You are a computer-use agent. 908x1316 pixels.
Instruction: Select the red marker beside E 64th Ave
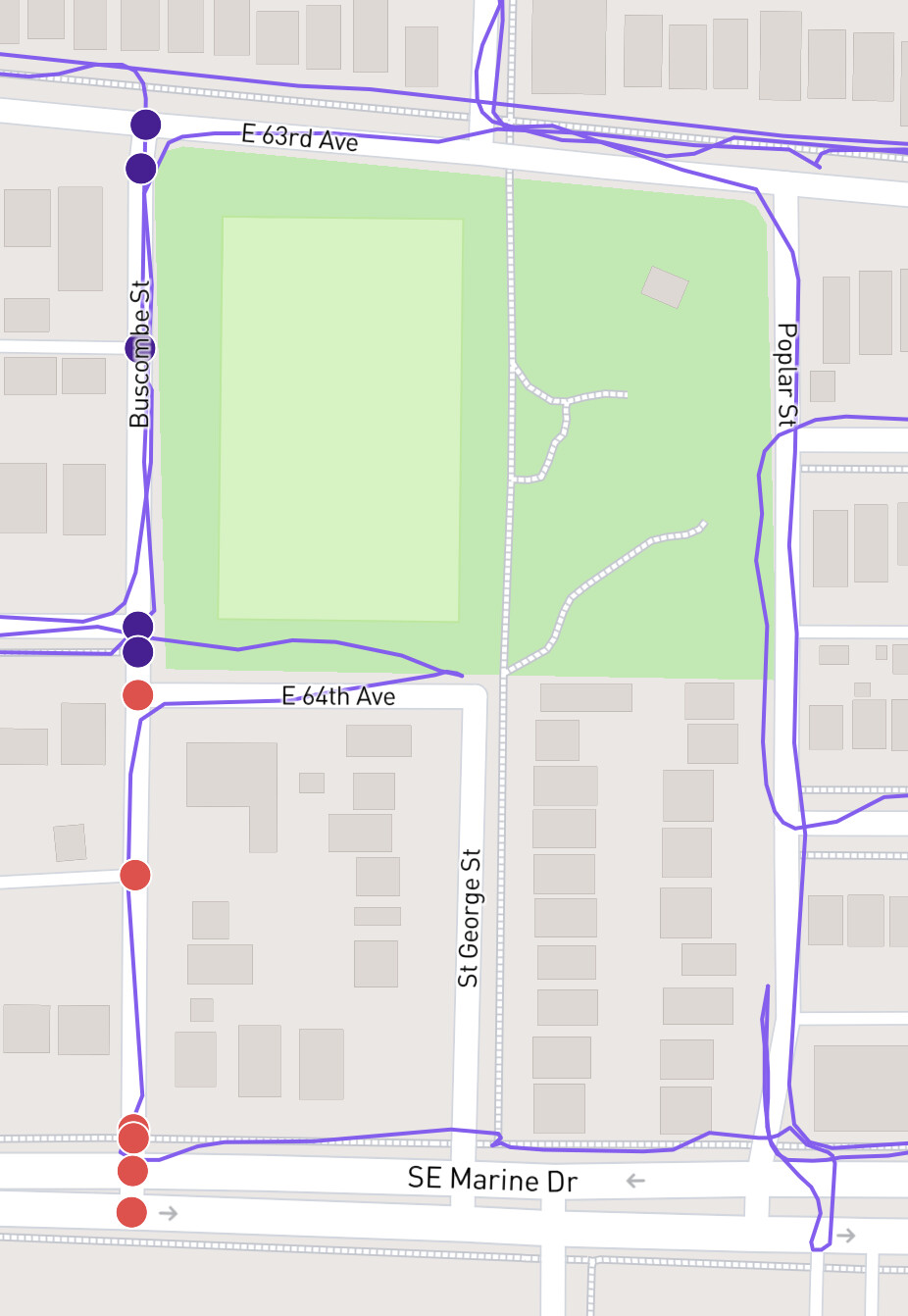coord(138,694)
